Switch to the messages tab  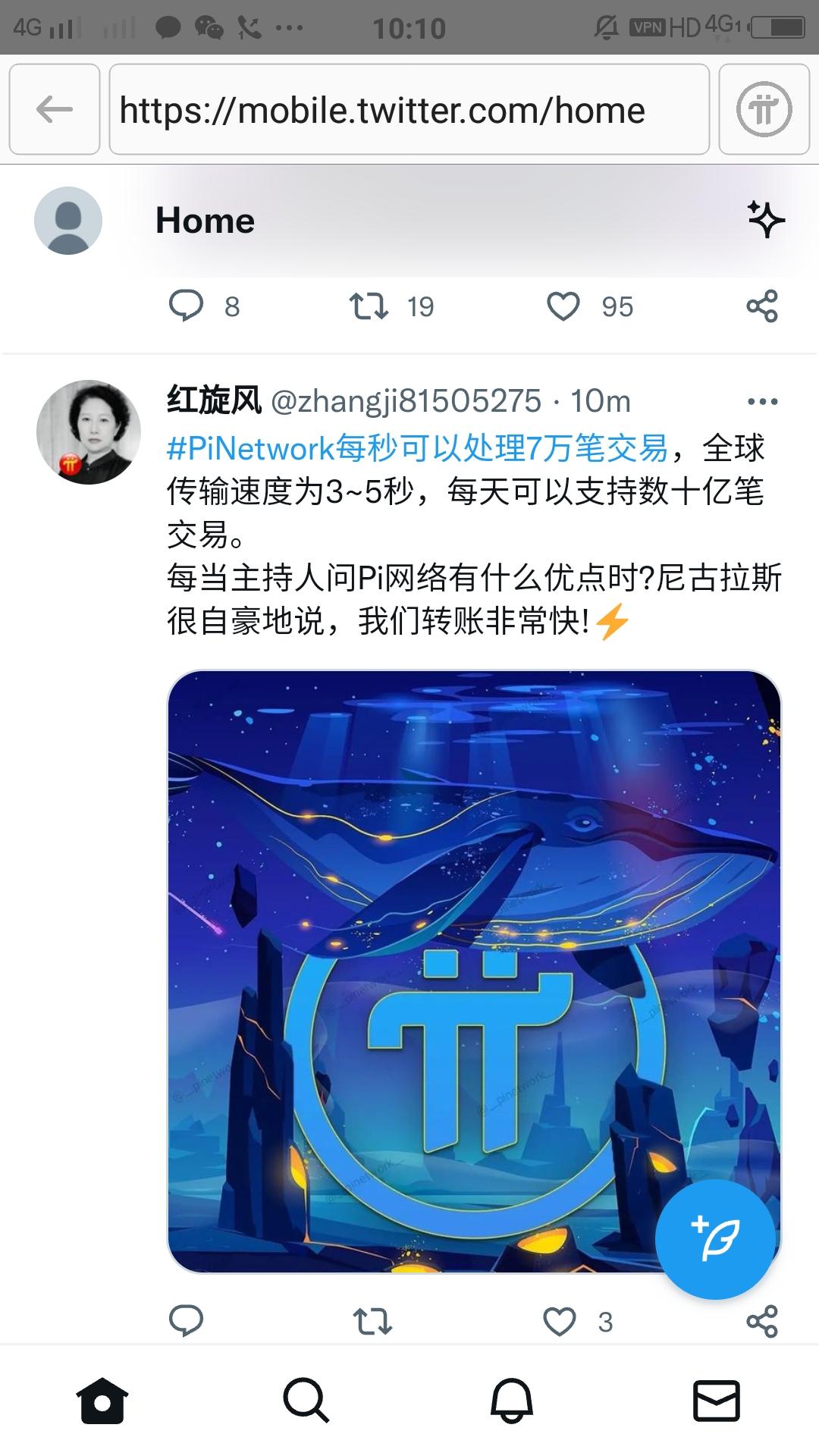(x=717, y=1400)
